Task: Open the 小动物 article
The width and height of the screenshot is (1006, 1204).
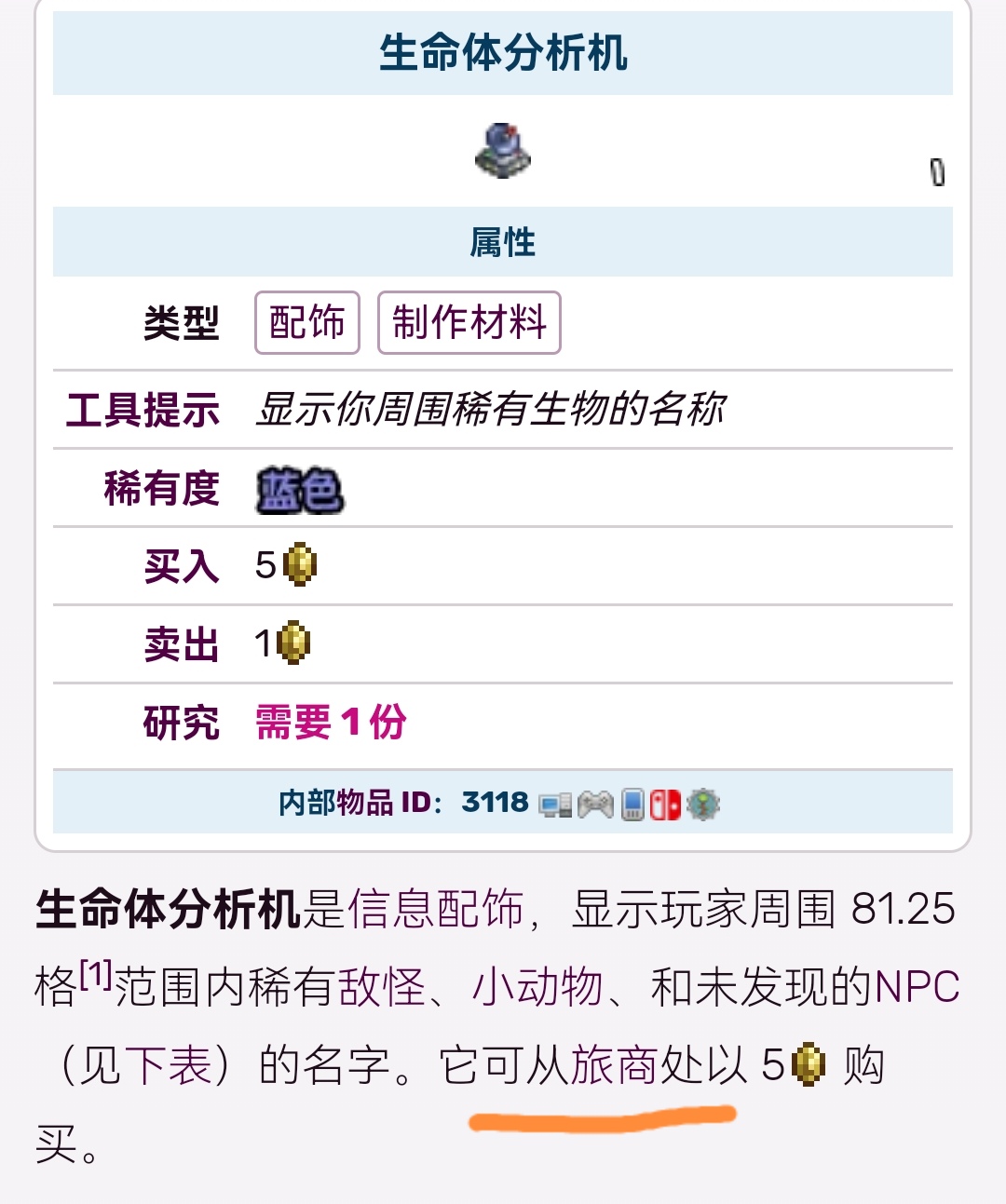Action: click(537, 987)
